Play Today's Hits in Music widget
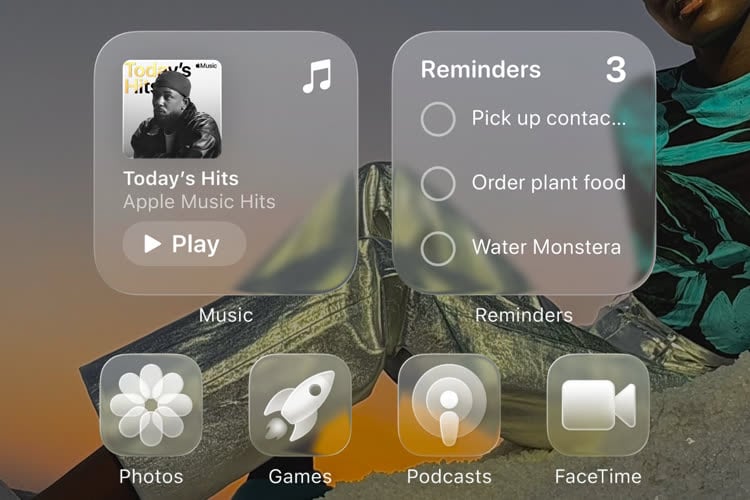The image size is (750, 500). tap(184, 244)
